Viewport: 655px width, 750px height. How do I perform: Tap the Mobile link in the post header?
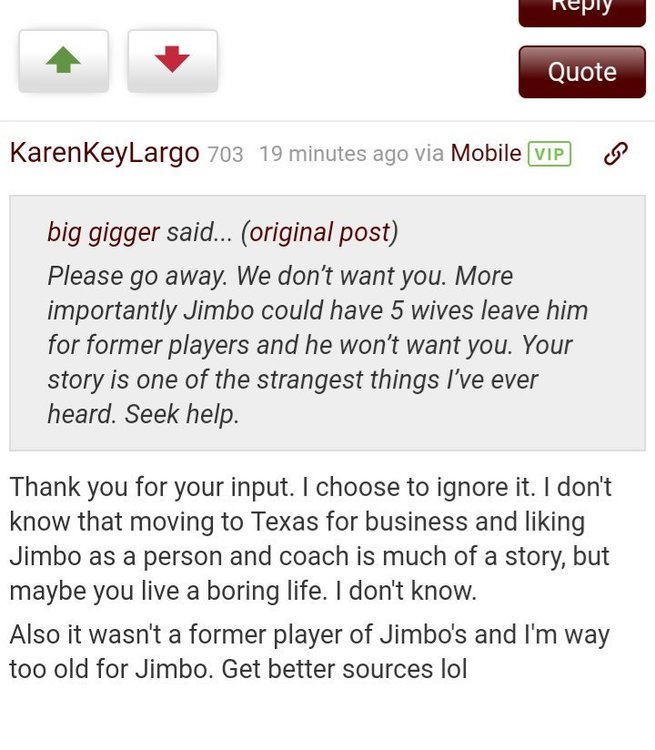486,153
